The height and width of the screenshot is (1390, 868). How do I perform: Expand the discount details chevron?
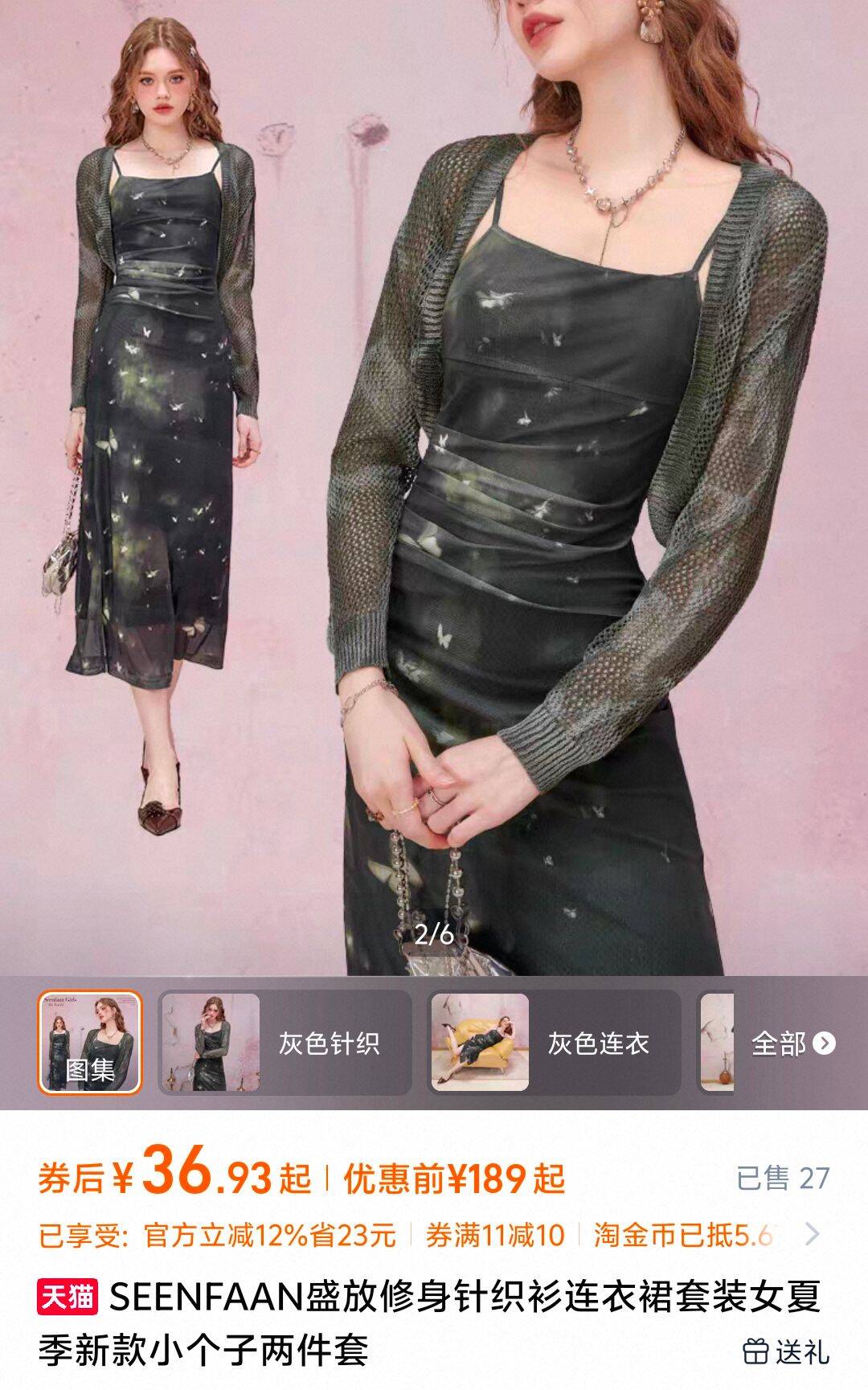coord(813,1234)
